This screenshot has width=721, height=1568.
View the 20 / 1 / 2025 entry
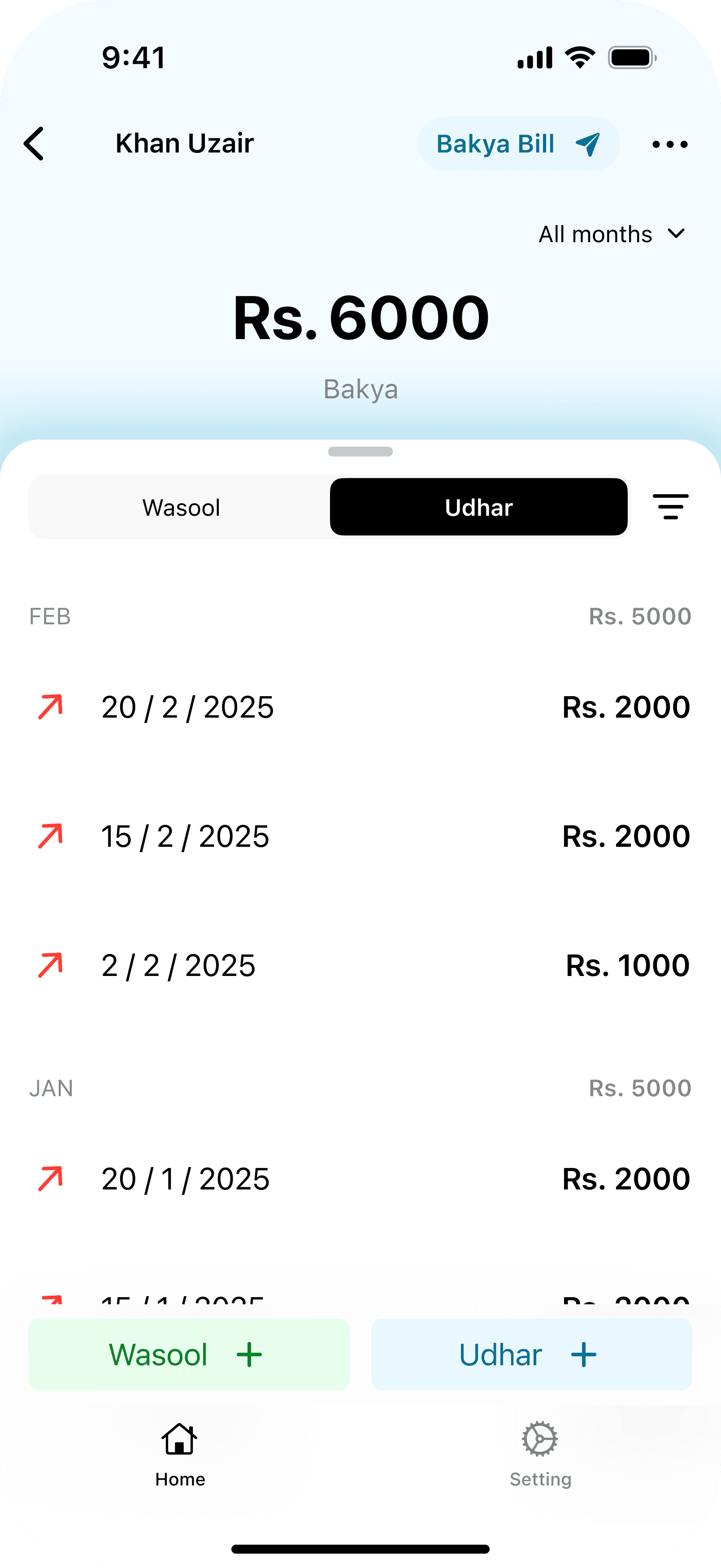360,1179
